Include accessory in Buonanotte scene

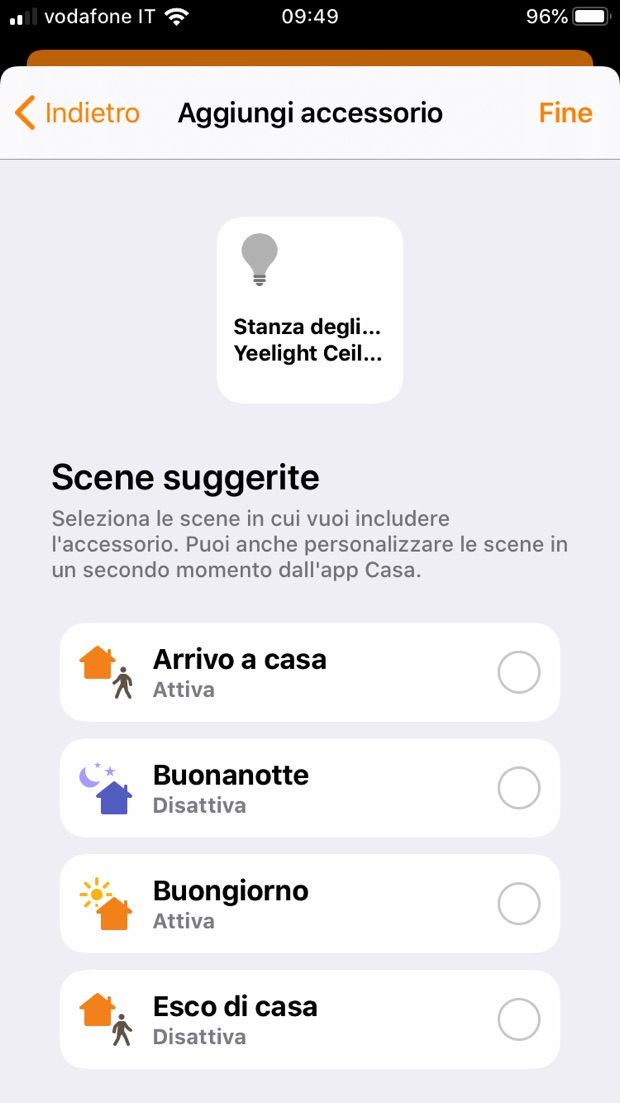518,789
